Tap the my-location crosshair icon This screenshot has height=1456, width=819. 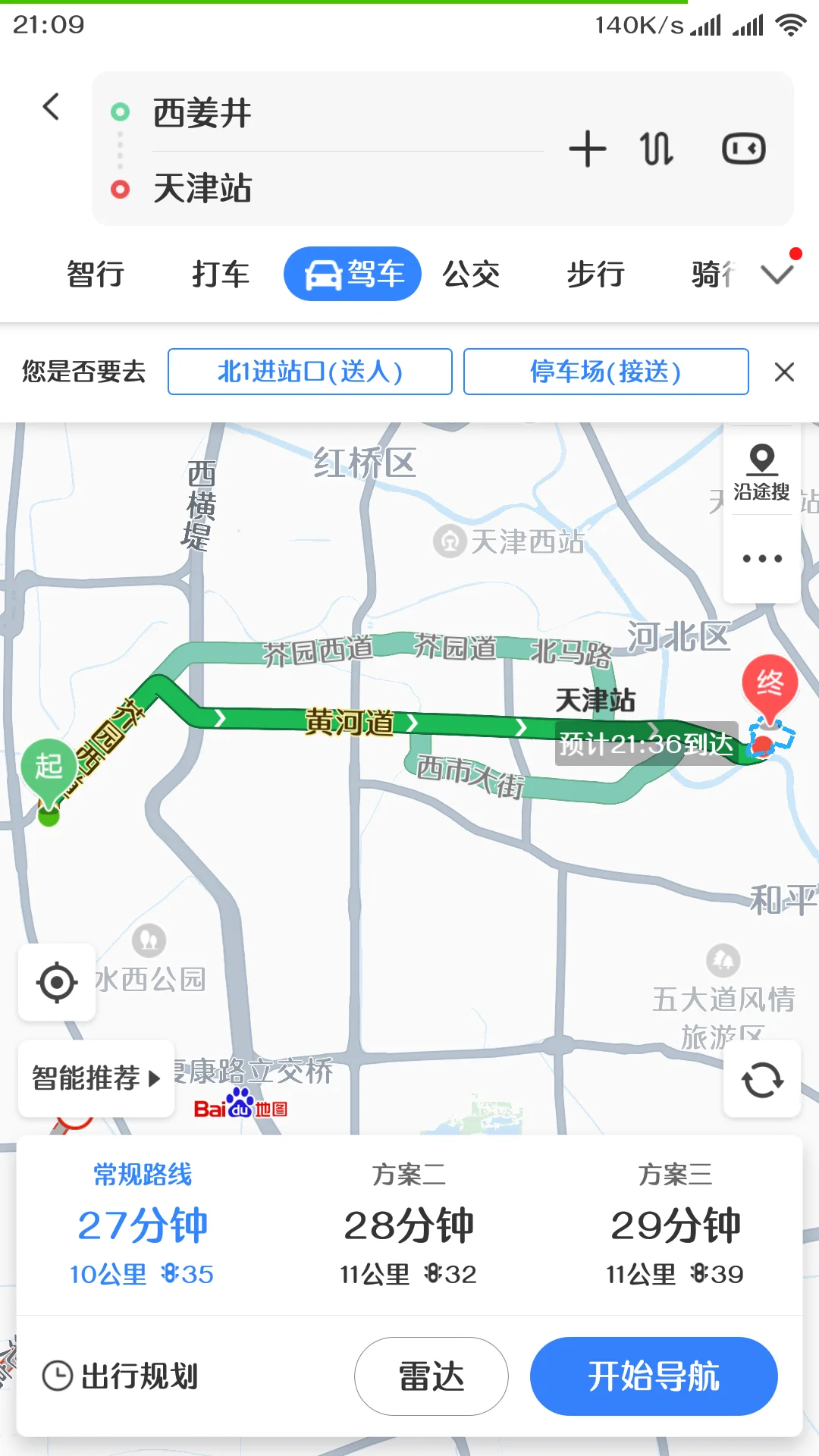point(56,983)
